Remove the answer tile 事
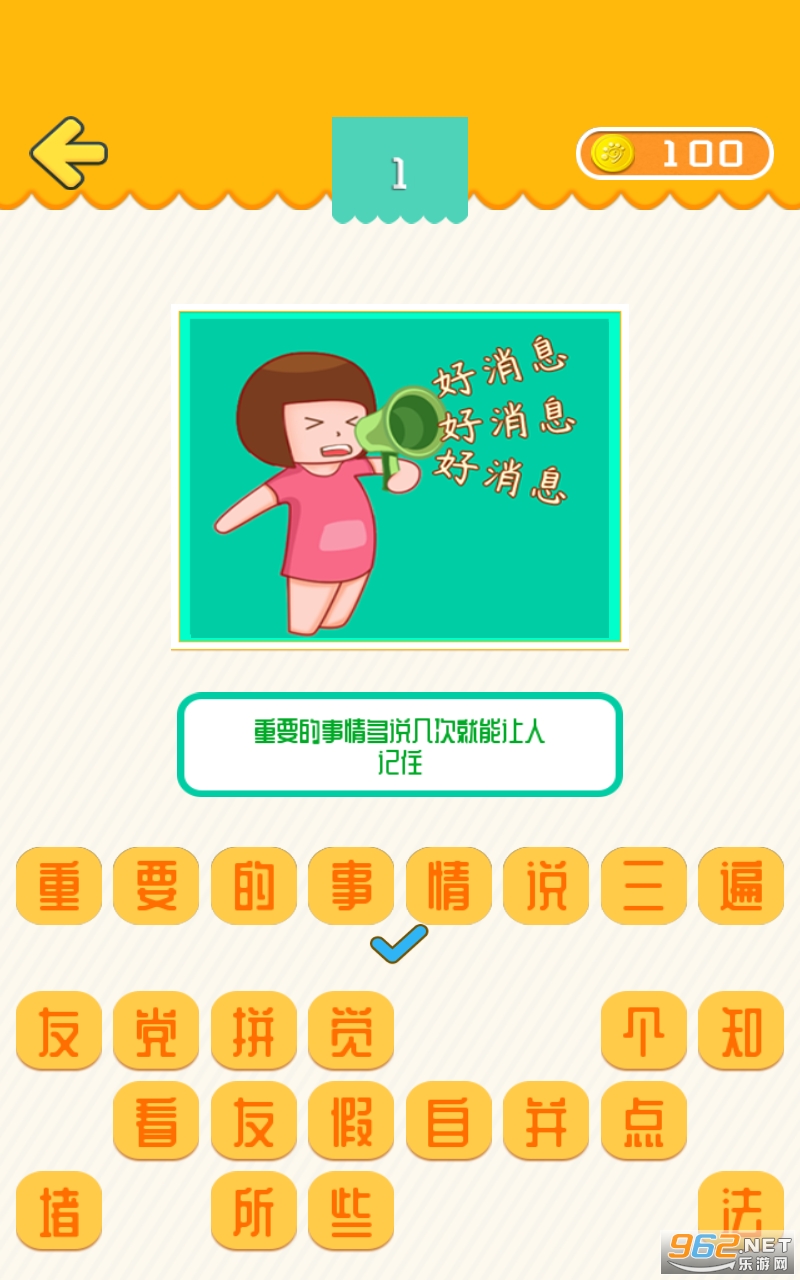The width and height of the screenshot is (800, 1280). pos(351,885)
